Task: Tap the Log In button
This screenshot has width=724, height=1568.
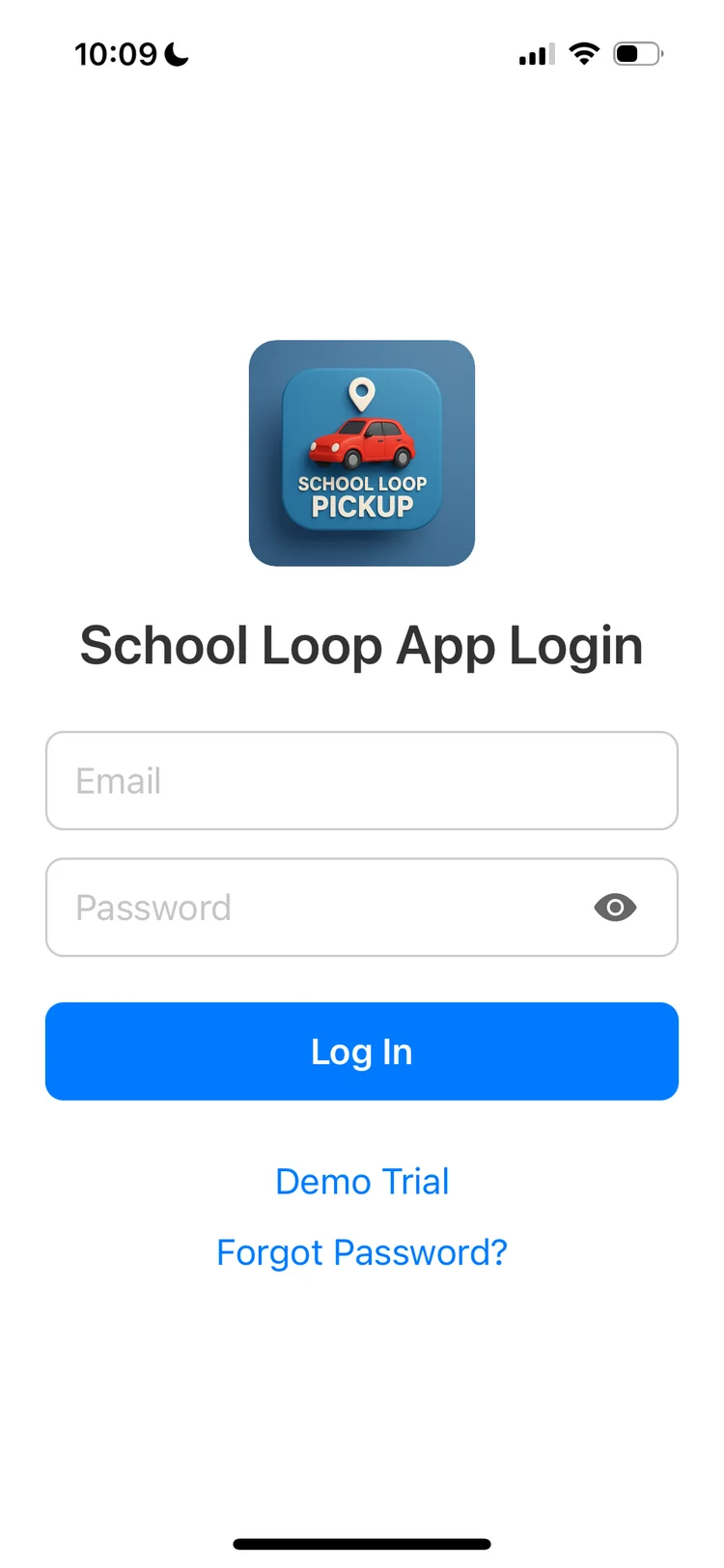Action: click(x=361, y=1051)
